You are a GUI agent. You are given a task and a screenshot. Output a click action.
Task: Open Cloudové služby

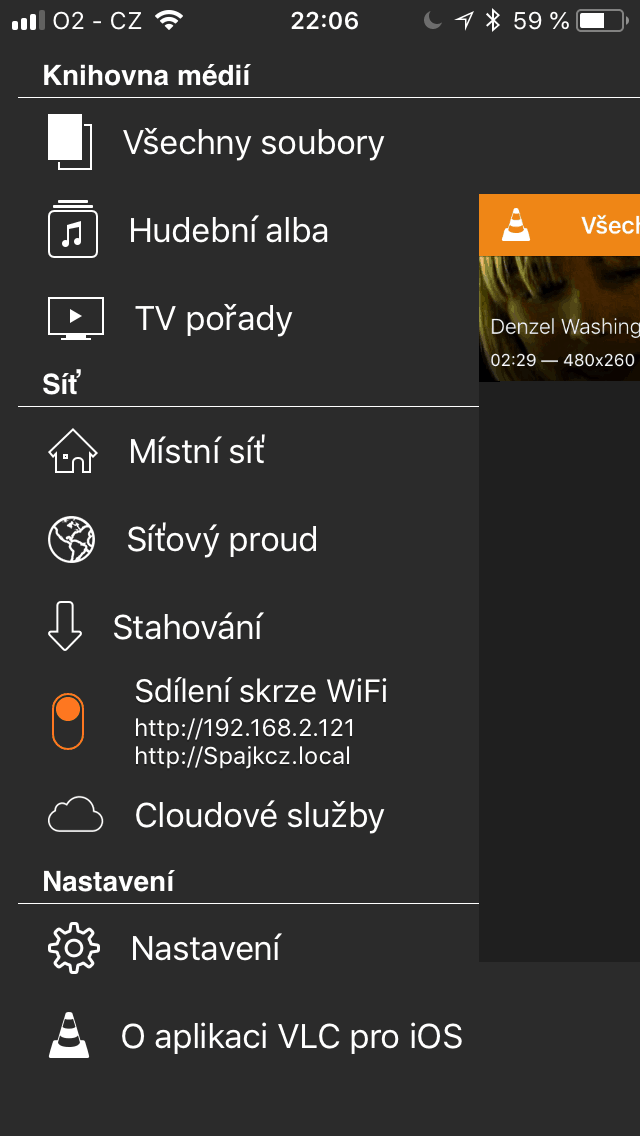click(239, 816)
